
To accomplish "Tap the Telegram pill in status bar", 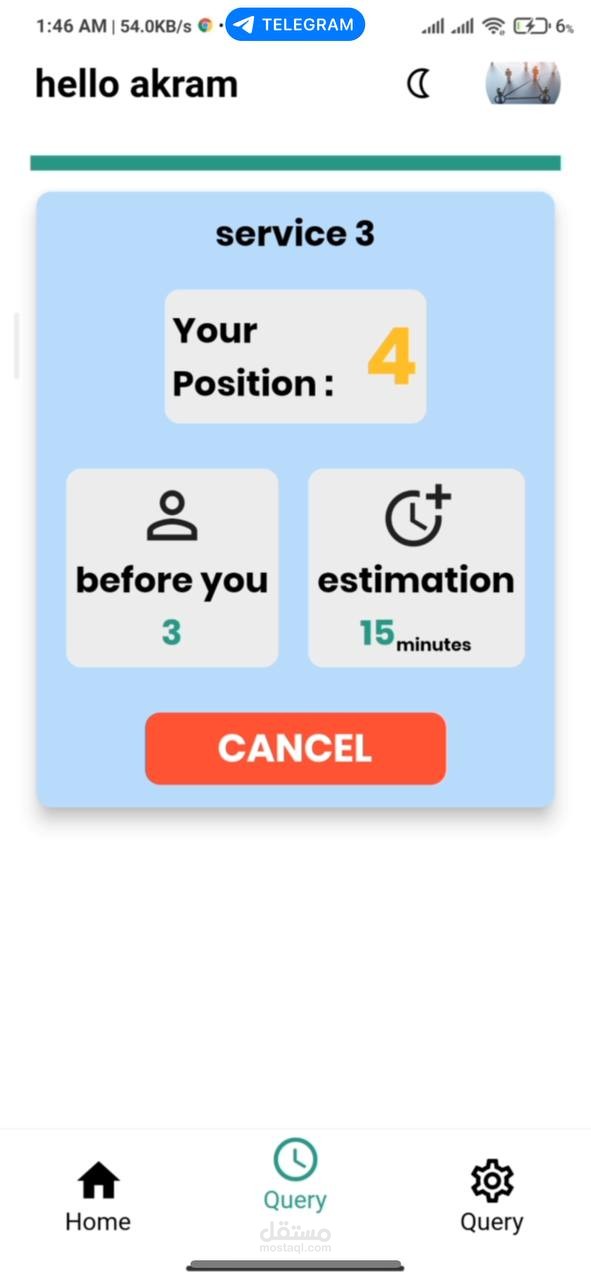I will point(295,25).
